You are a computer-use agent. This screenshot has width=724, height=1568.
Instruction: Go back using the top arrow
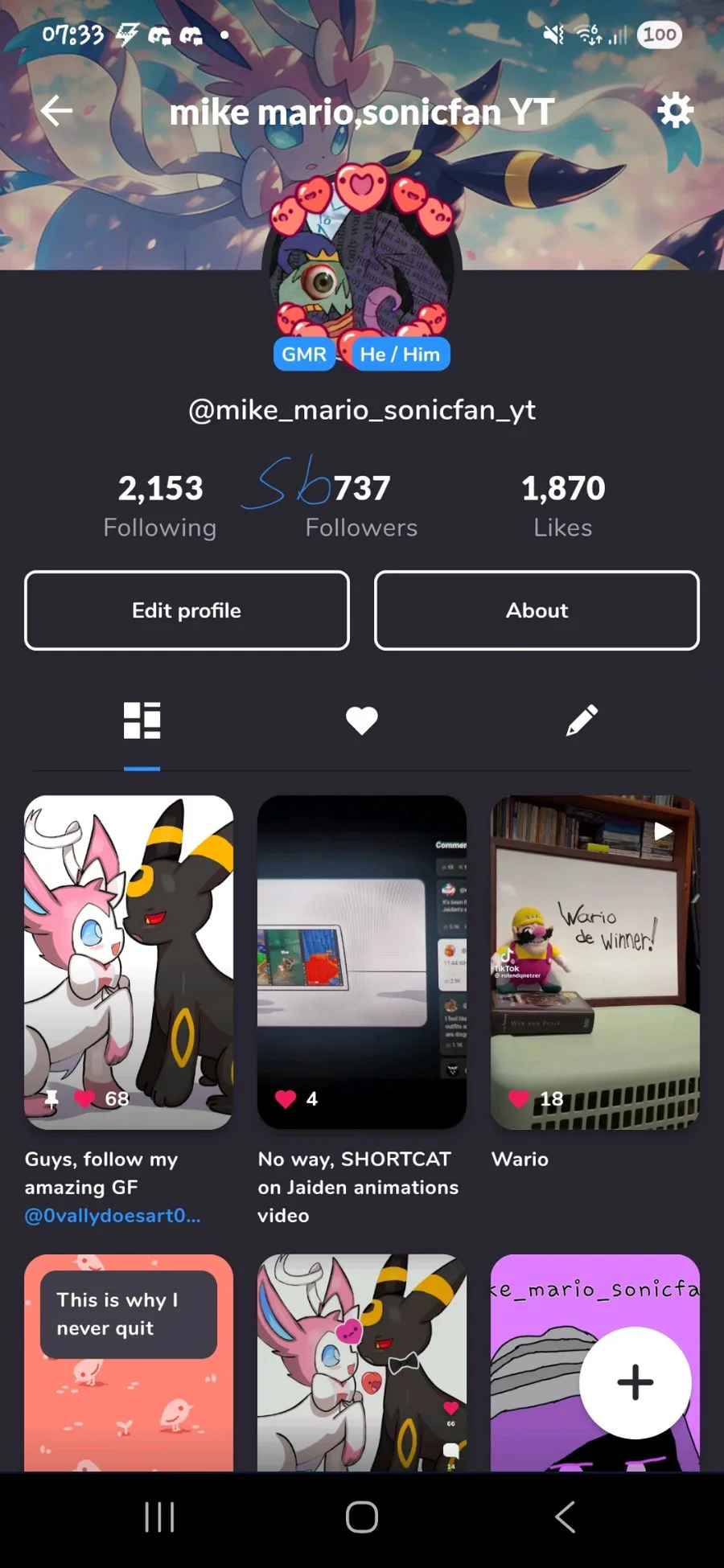[56, 111]
